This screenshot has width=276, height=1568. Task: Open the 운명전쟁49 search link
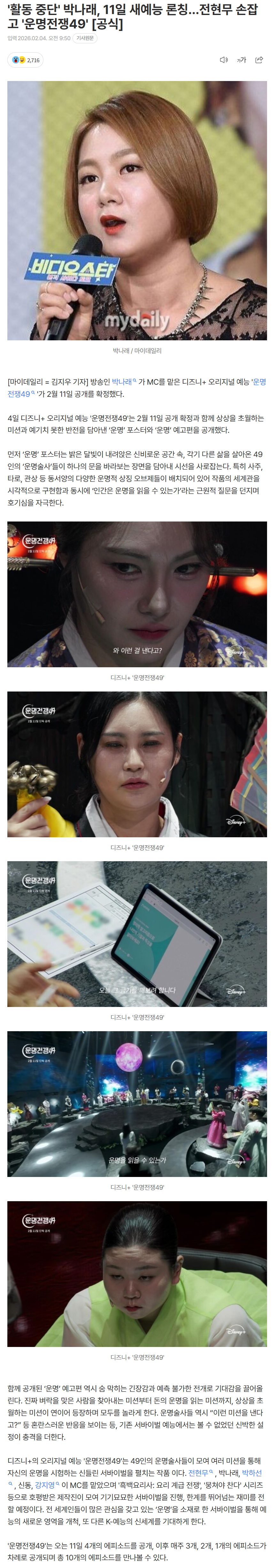click(258, 382)
